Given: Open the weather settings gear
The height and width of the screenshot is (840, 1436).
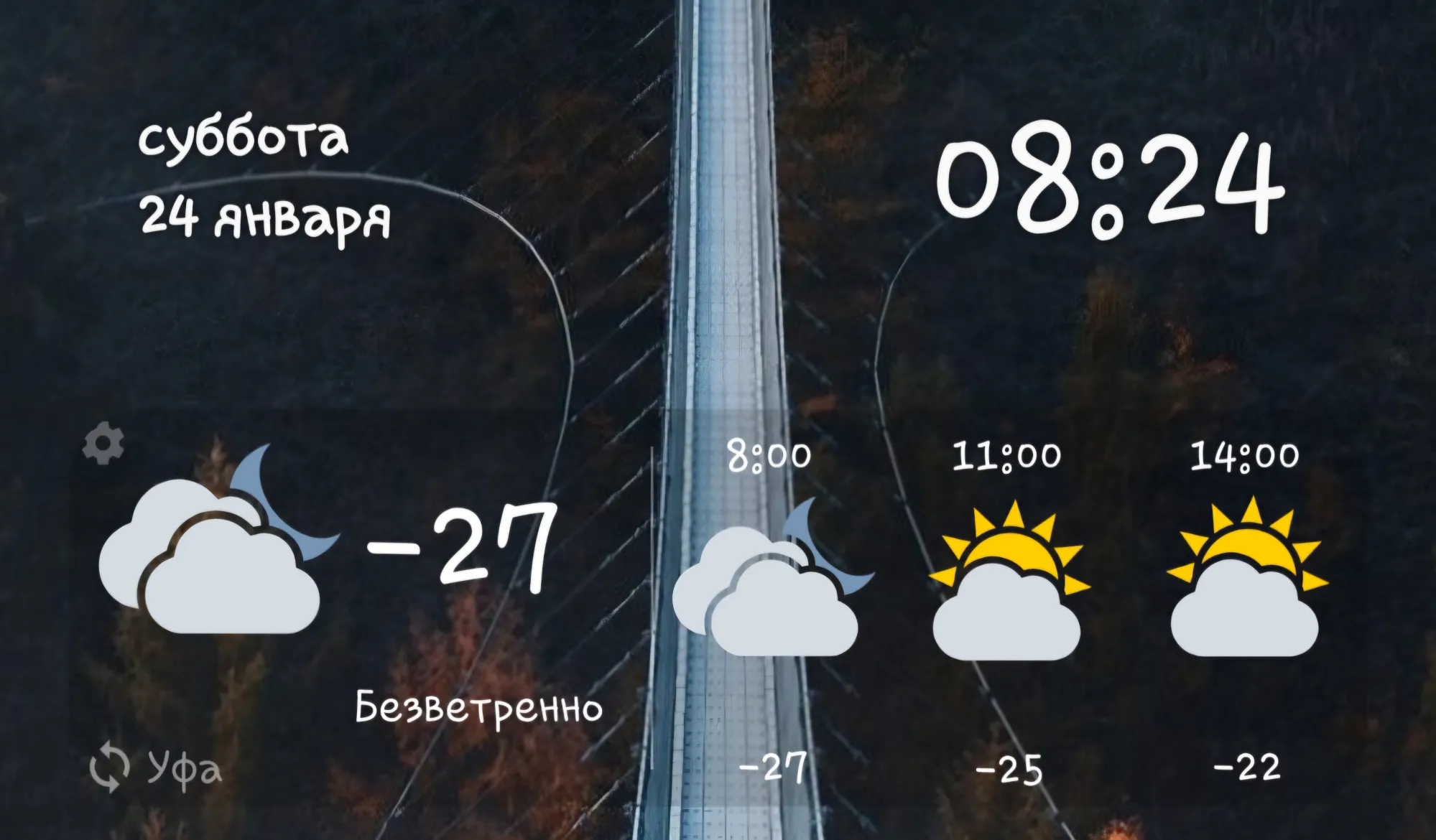Looking at the screenshot, I should coord(103,443).
